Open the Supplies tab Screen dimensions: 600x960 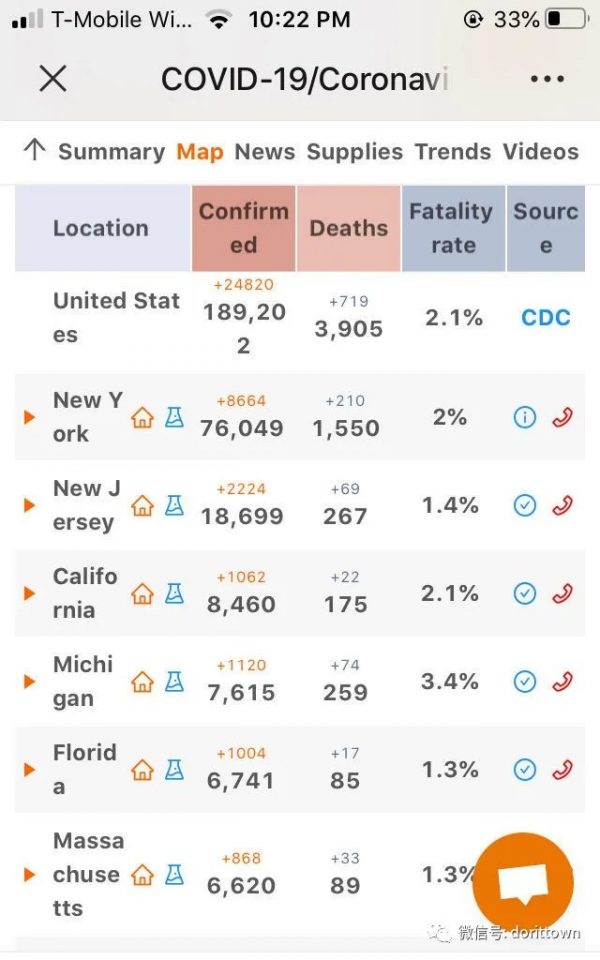tap(354, 152)
